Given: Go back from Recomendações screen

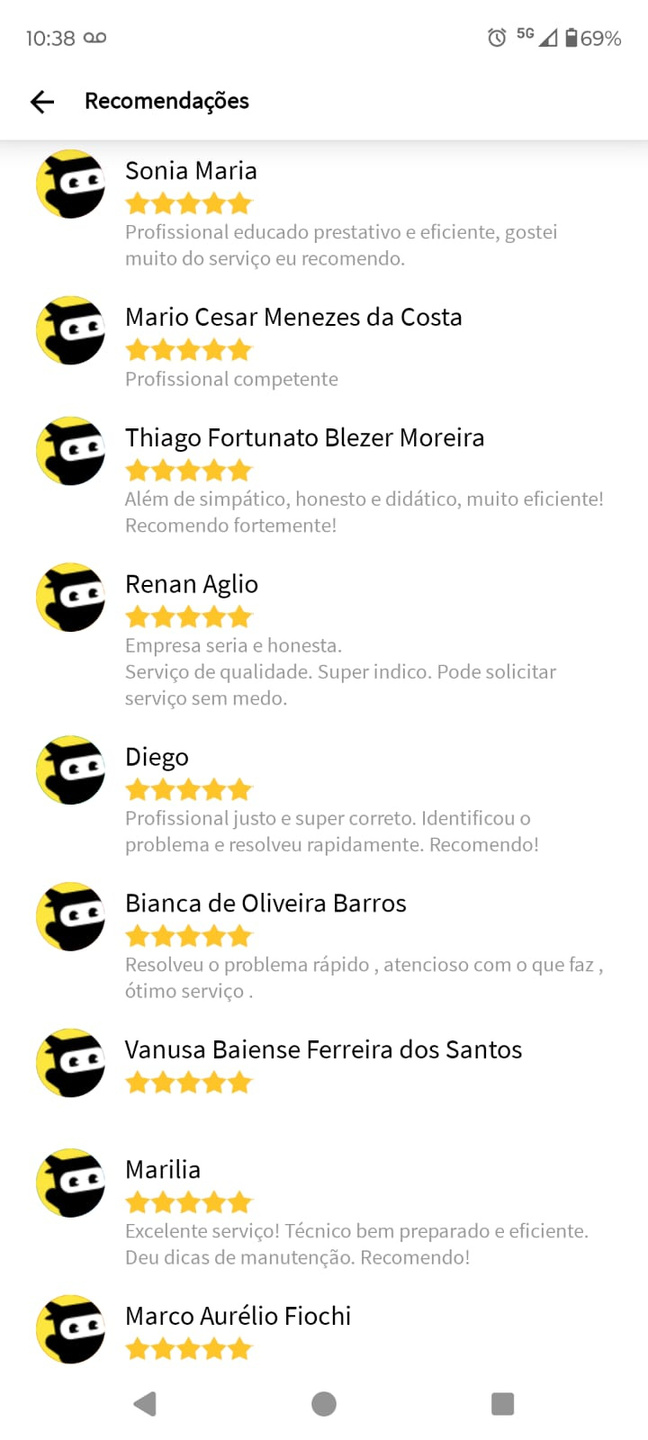Looking at the screenshot, I should (x=42, y=101).
